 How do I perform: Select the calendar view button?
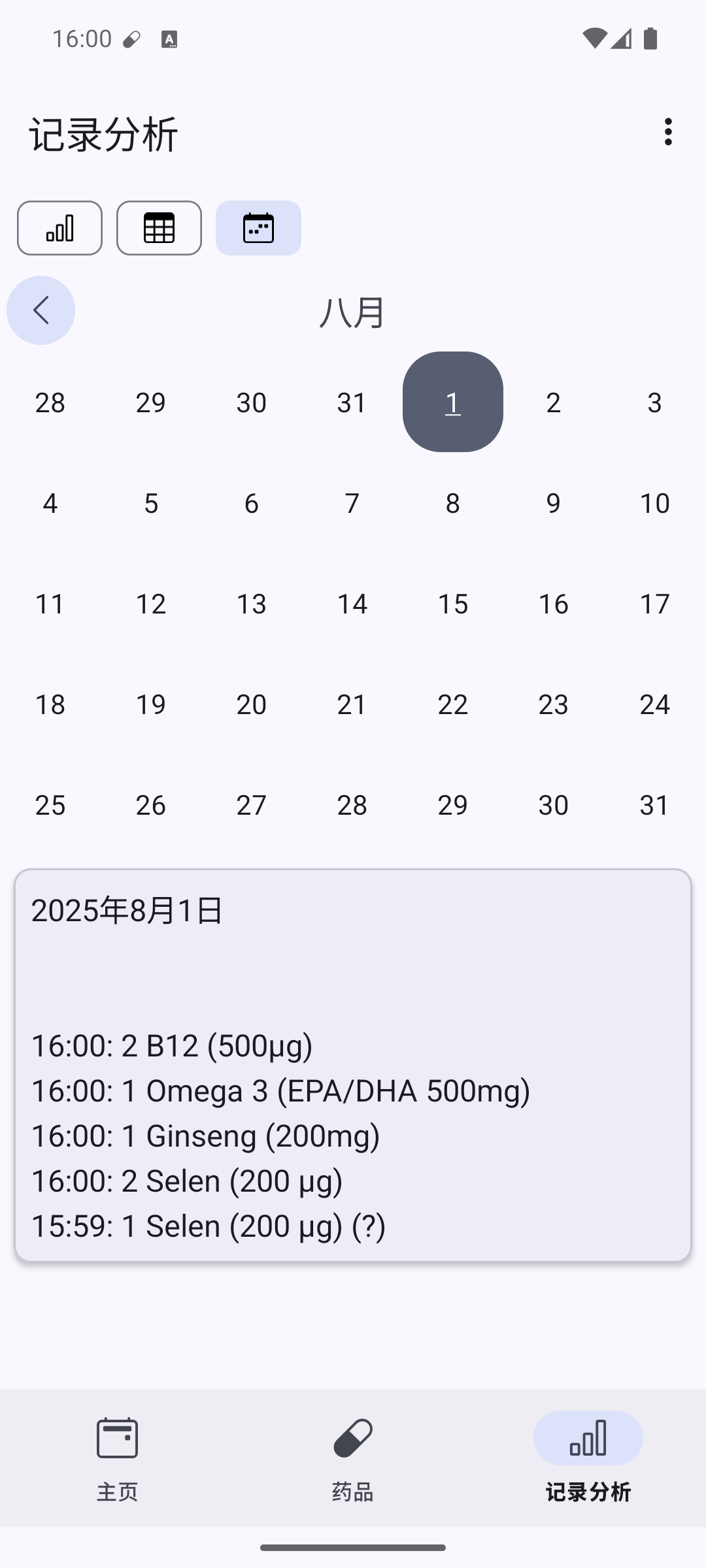[258, 228]
